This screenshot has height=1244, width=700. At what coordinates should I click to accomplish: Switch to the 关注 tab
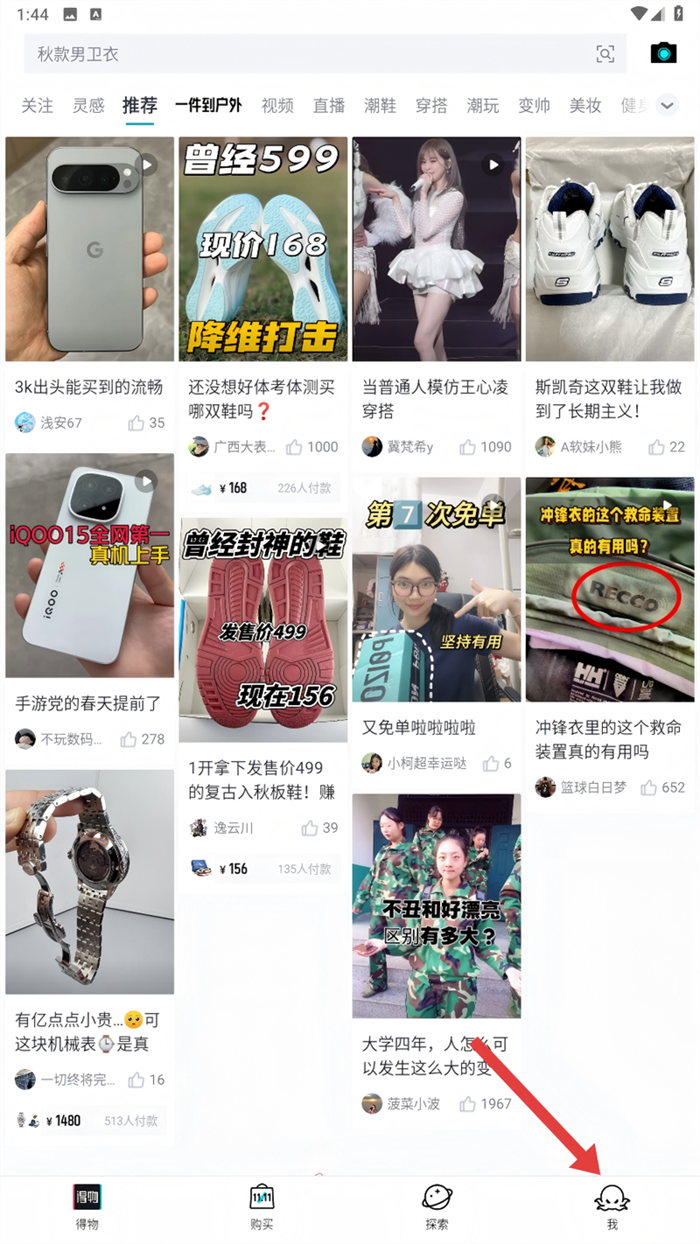(37, 105)
